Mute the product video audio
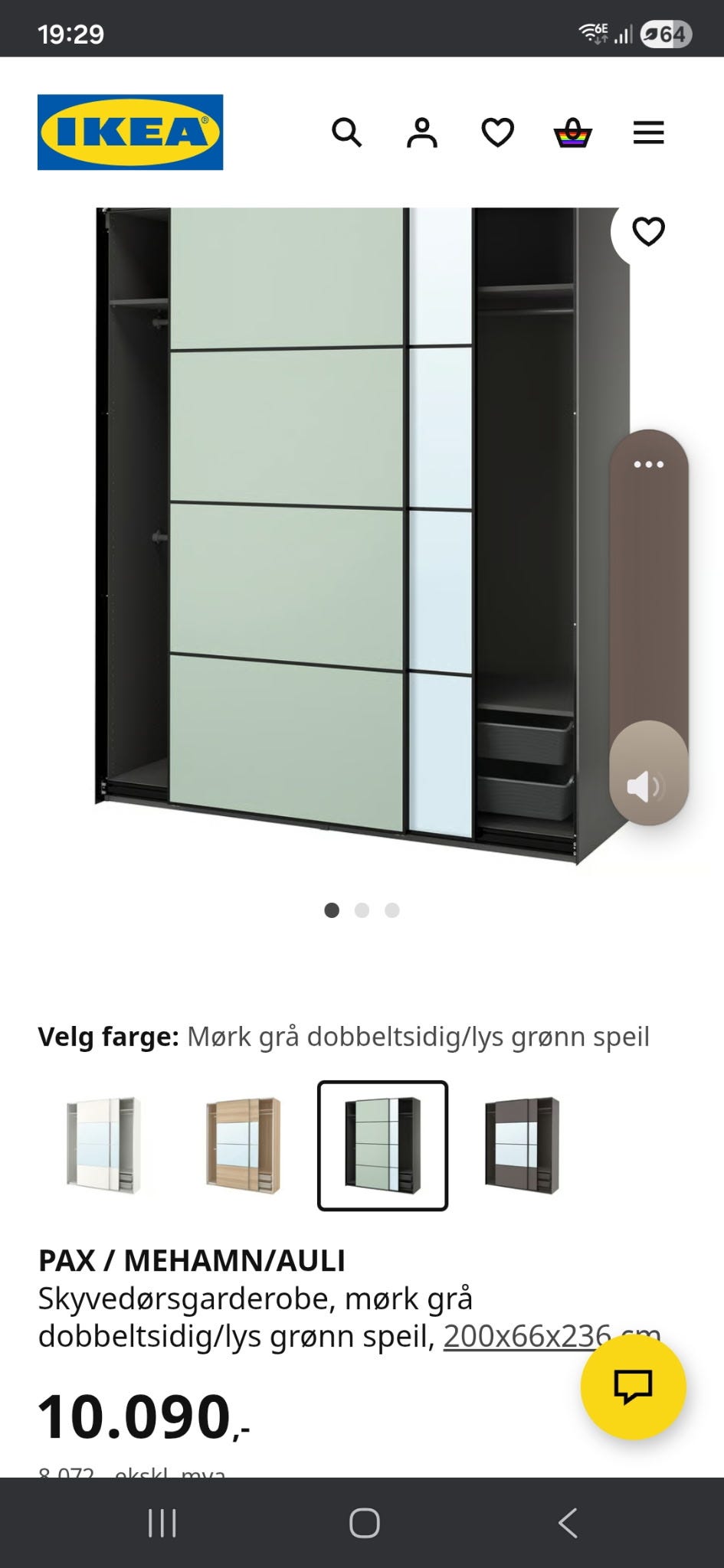The image size is (724, 1568). pyautogui.click(x=644, y=784)
